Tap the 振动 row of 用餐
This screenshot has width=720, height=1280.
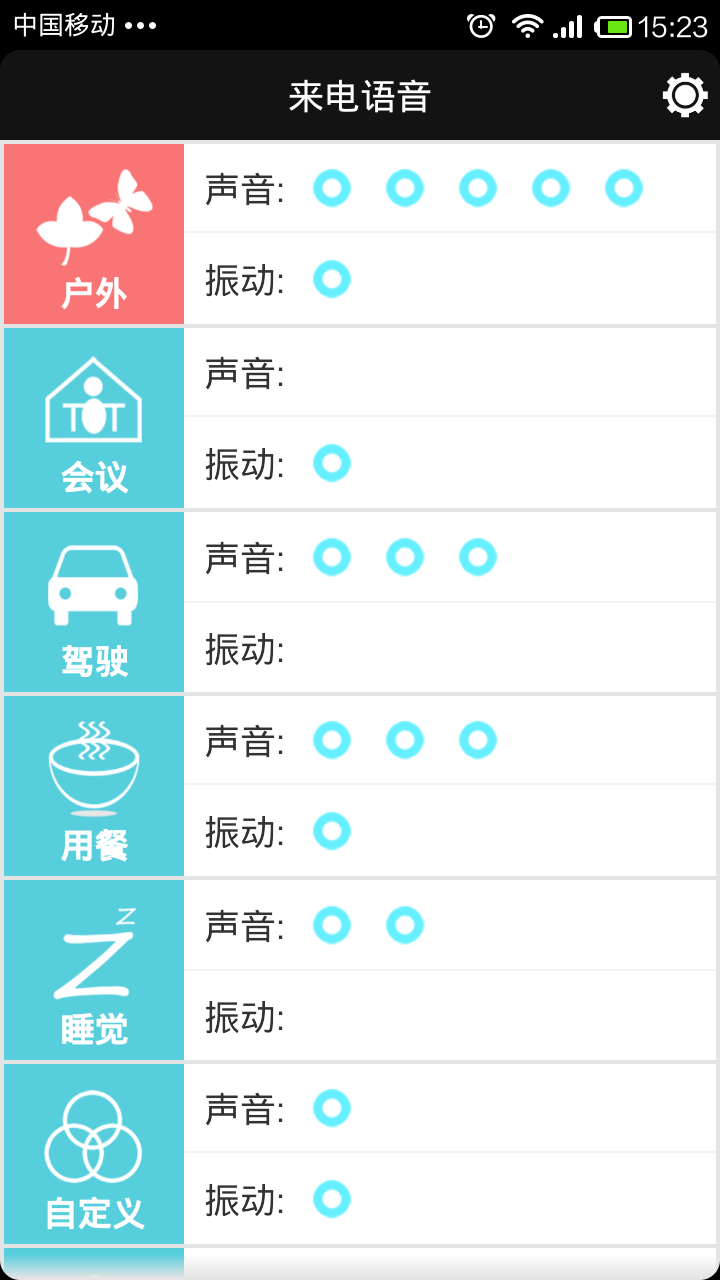pos(450,831)
